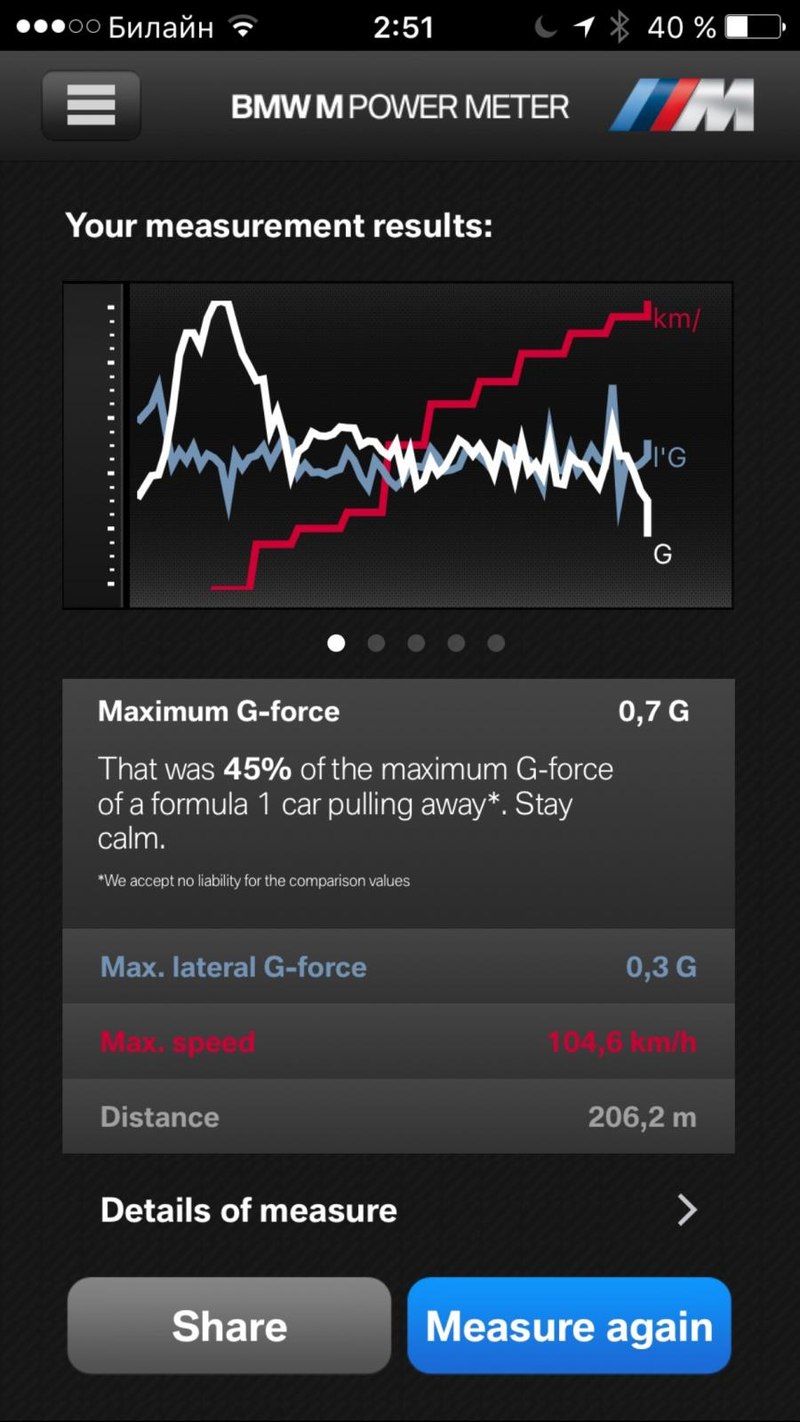Select the second page indicator dot
Viewport: 800px width, 1422px height.
[x=376, y=643]
